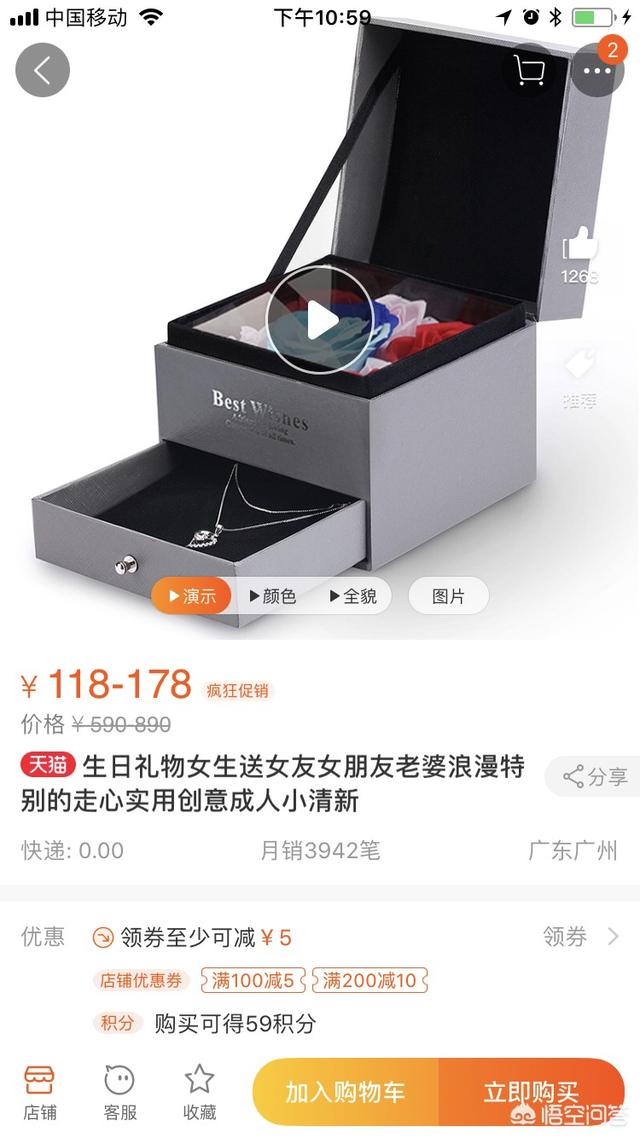Open 领券 to claim coupons

click(x=580, y=936)
